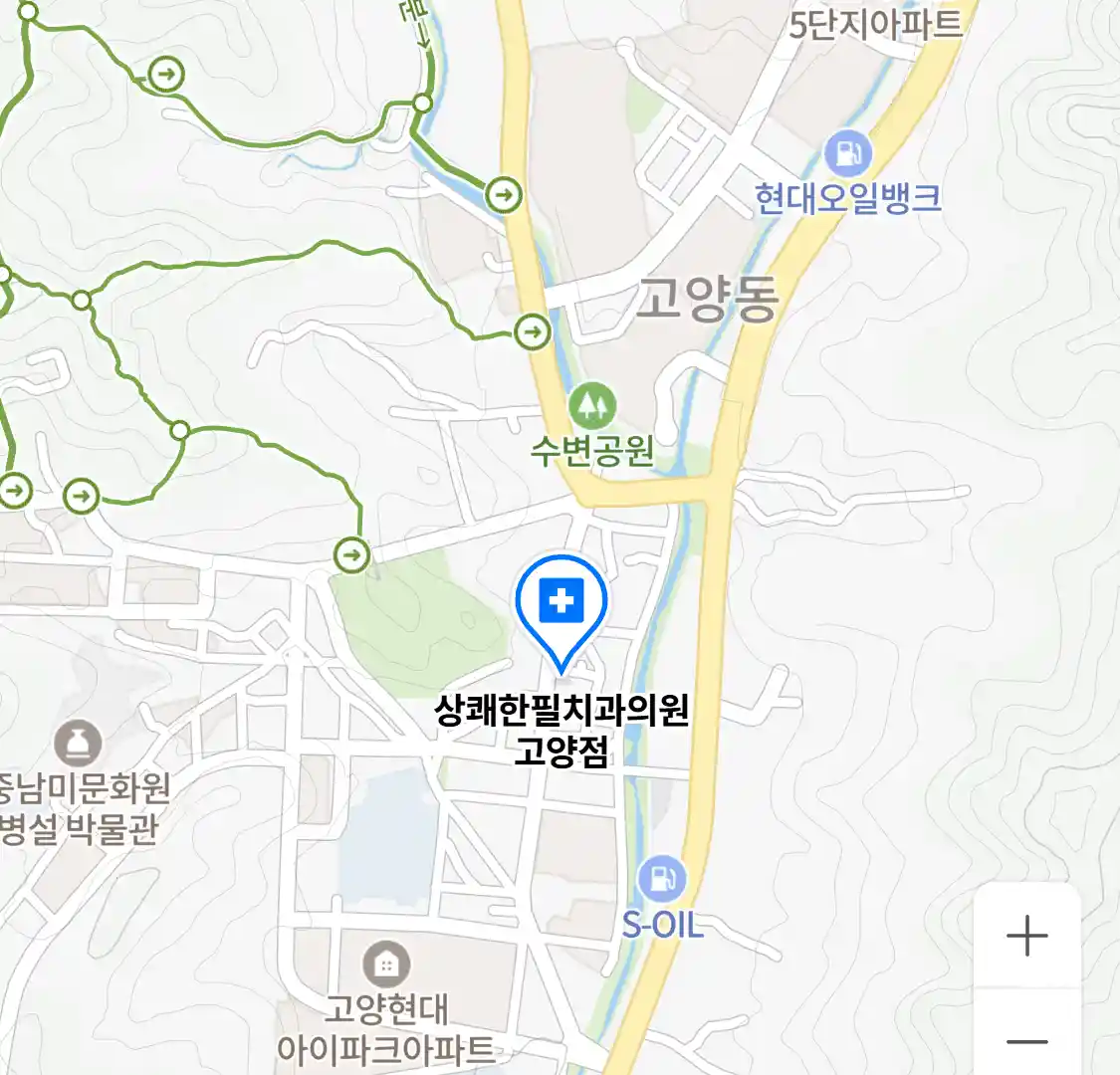1120x1075 pixels.
Task: Zoom in with the plus button
Action: (x=1026, y=937)
